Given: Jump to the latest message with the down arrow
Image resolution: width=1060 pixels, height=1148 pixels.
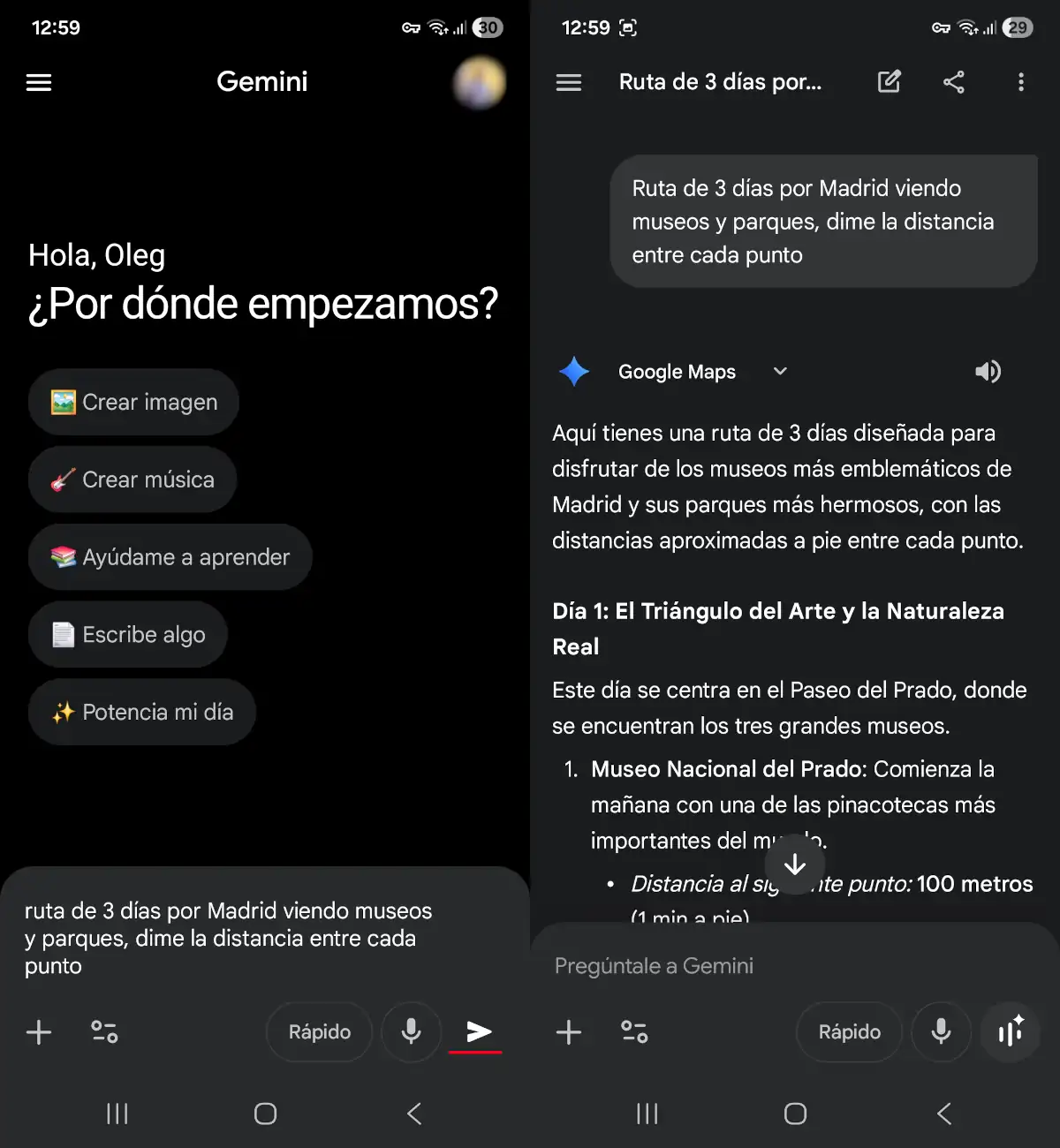Looking at the screenshot, I should 794,864.
